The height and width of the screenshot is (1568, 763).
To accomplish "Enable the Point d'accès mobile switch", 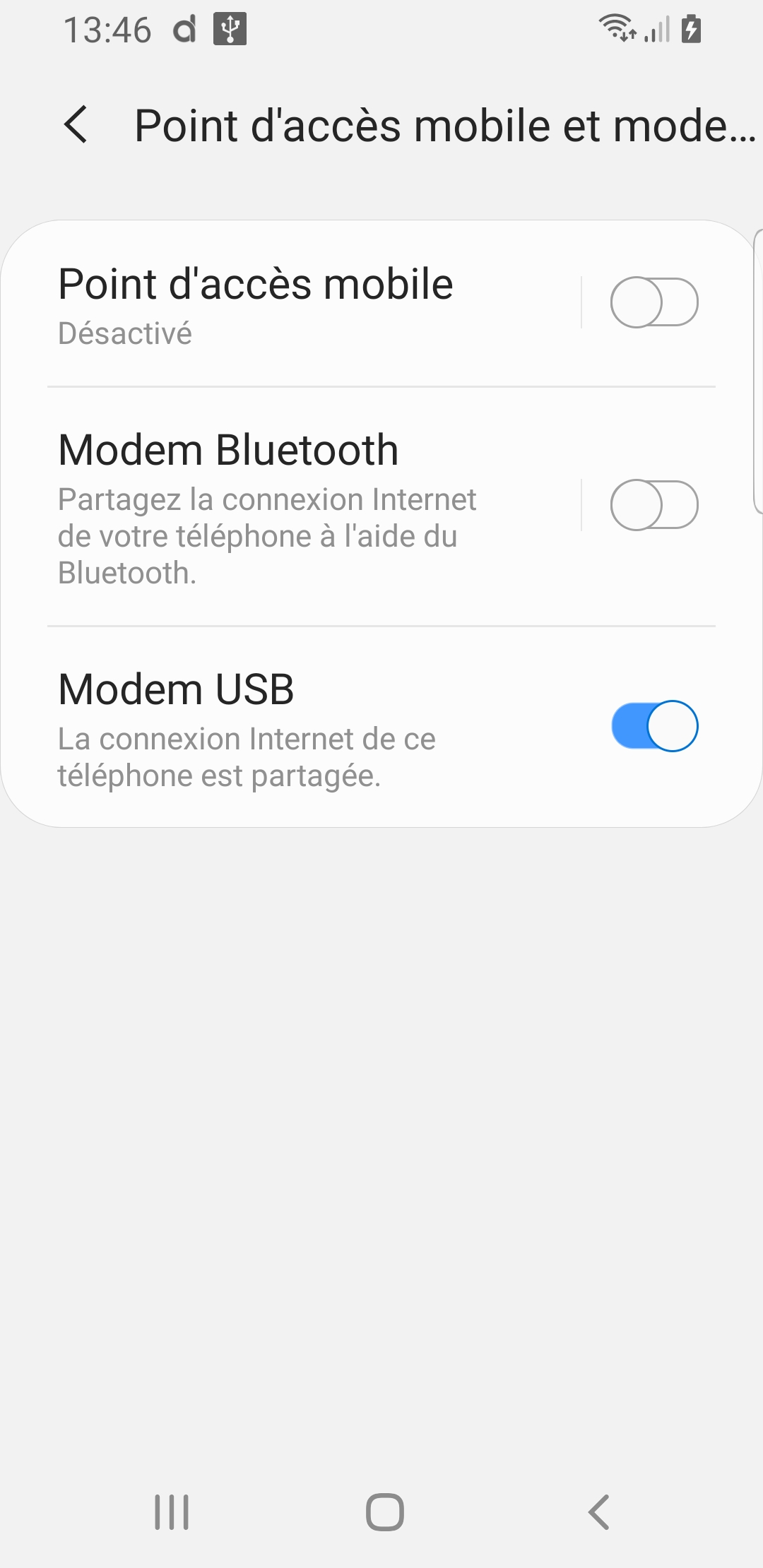I will pos(654,302).
